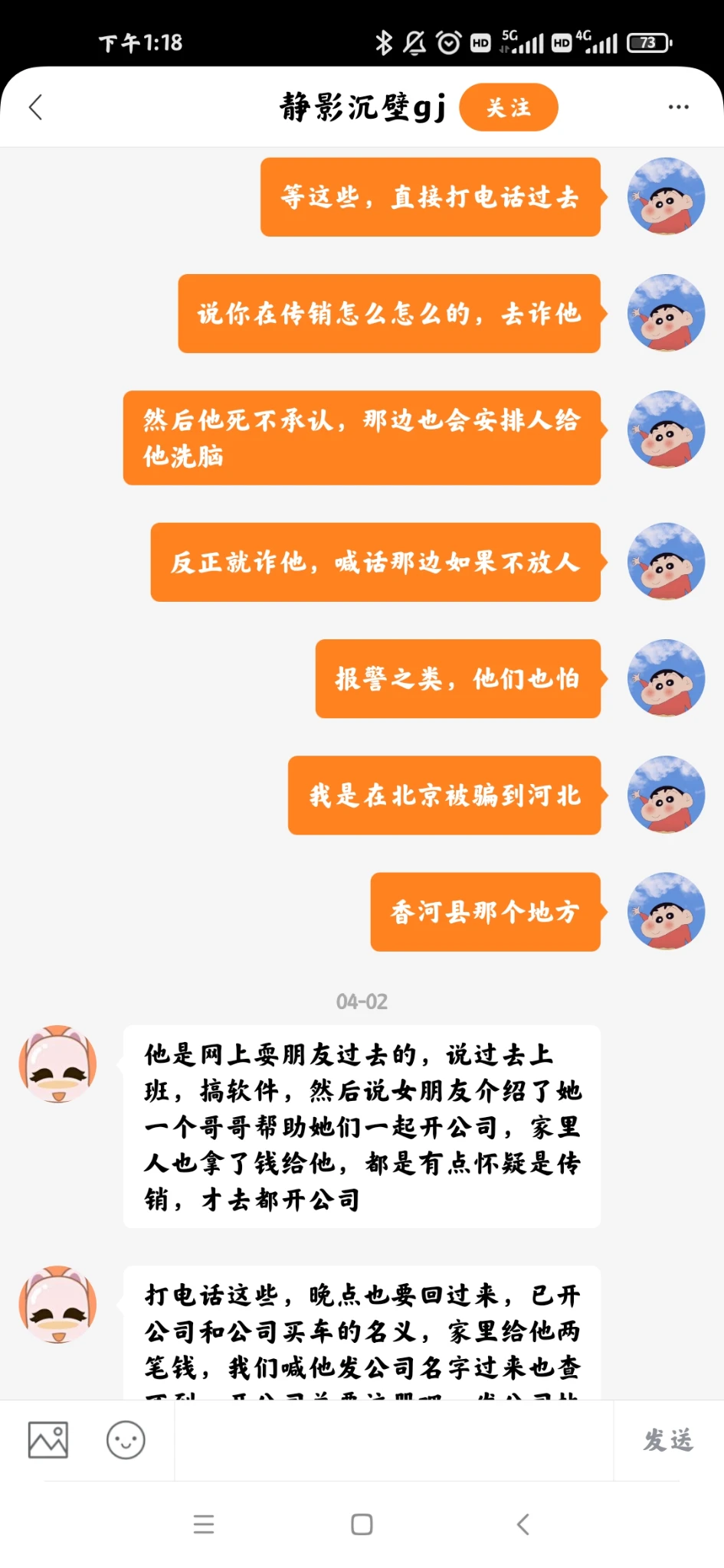Tap the system home button
Image resolution: width=724 pixels, height=1568 pixels.
[362, 1524]
